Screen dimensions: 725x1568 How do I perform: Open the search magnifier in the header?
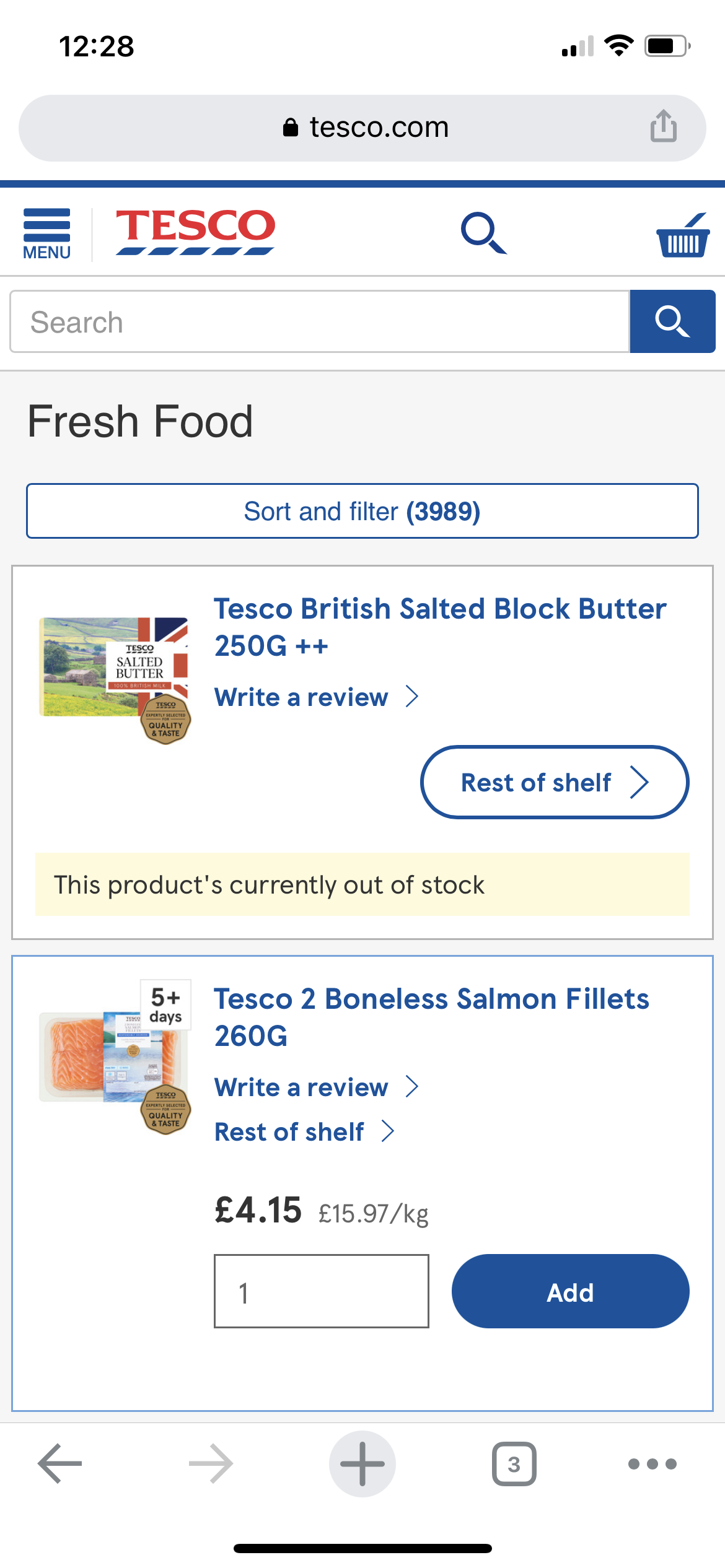click(484, 232)
